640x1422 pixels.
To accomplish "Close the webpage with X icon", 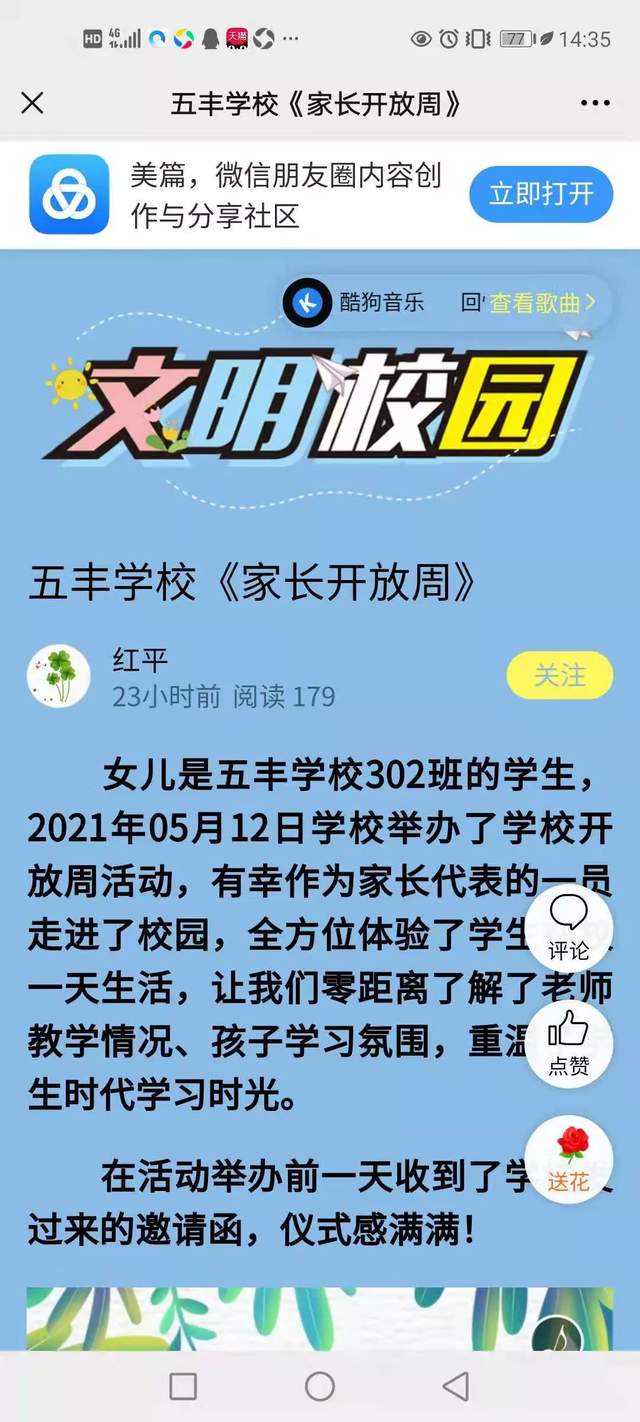I will tap(32, 103).
